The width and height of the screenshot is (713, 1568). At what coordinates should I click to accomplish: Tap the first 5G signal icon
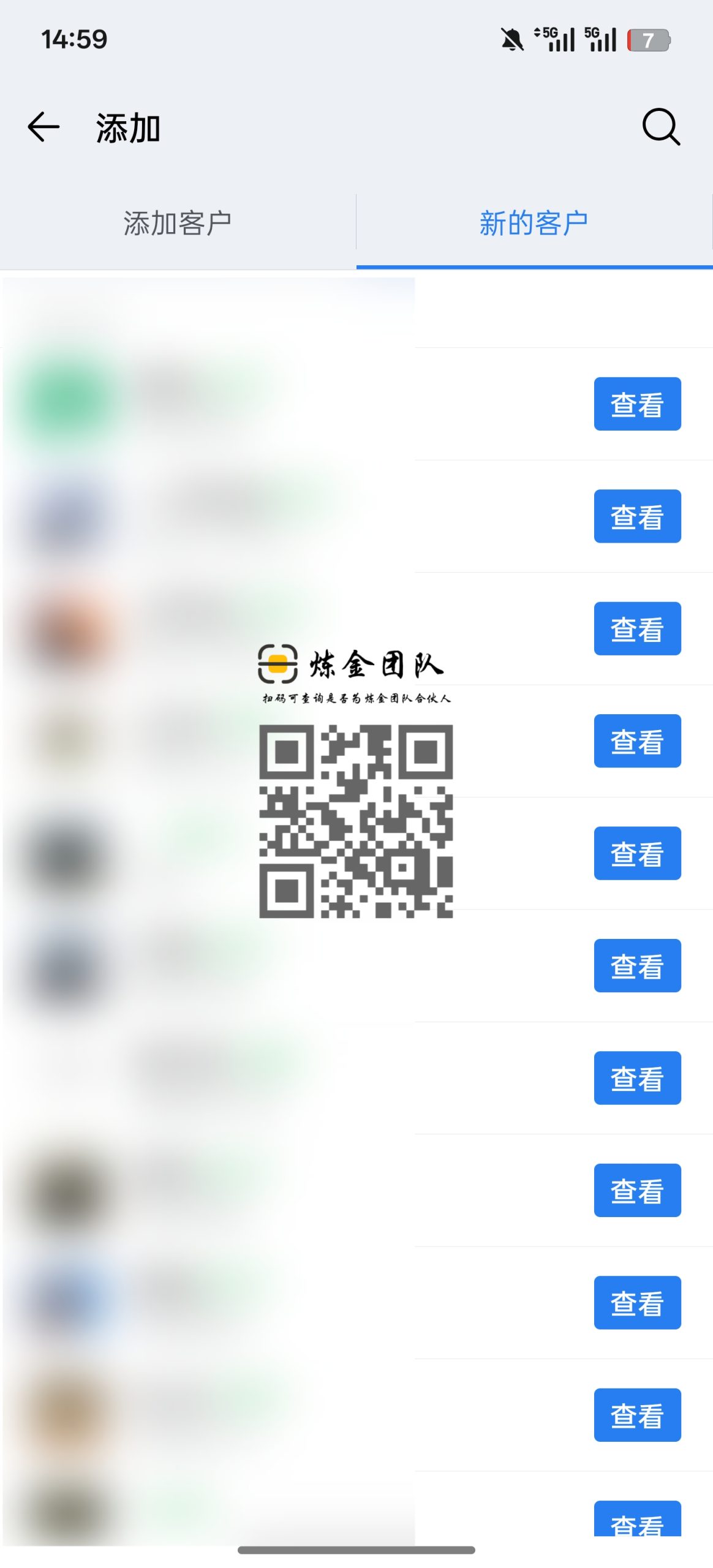[x=554, y=39]
